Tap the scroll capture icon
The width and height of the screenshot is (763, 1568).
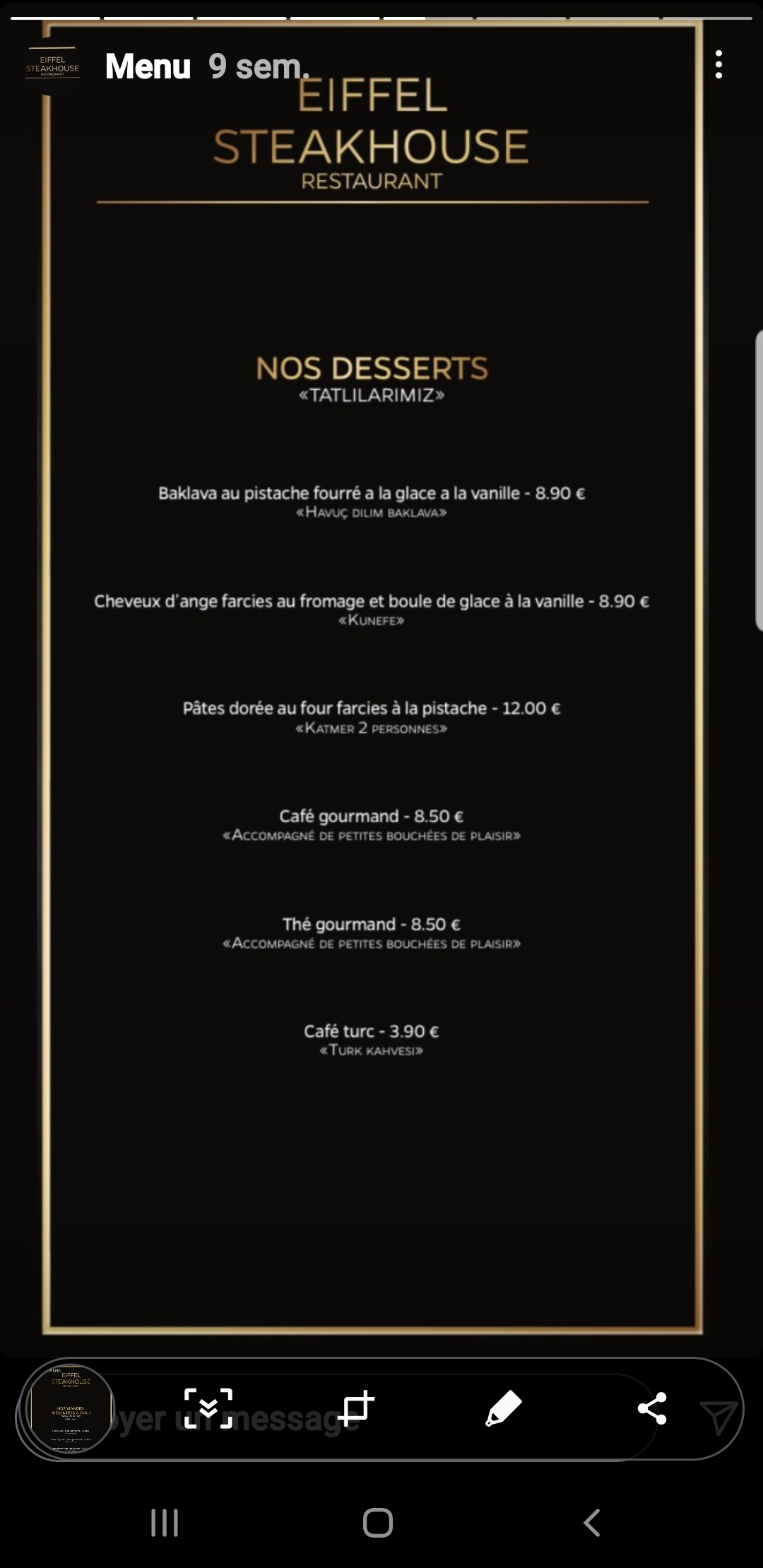point(208,1409)
